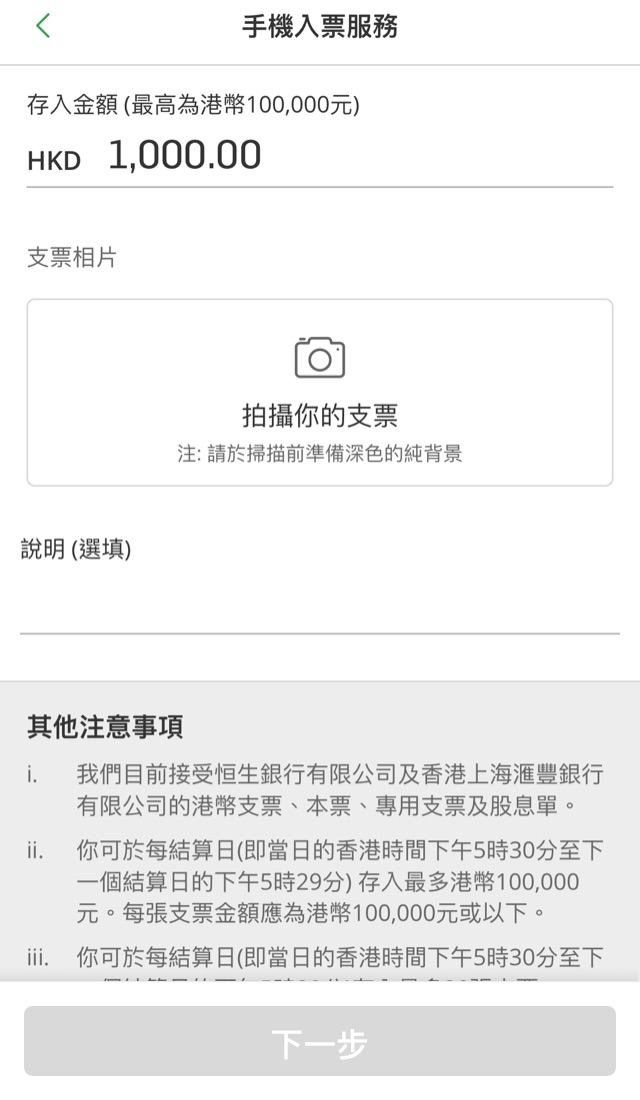Tap the 下一步 next-step button
640x1100 pixels.
[x=320, y=1041]
